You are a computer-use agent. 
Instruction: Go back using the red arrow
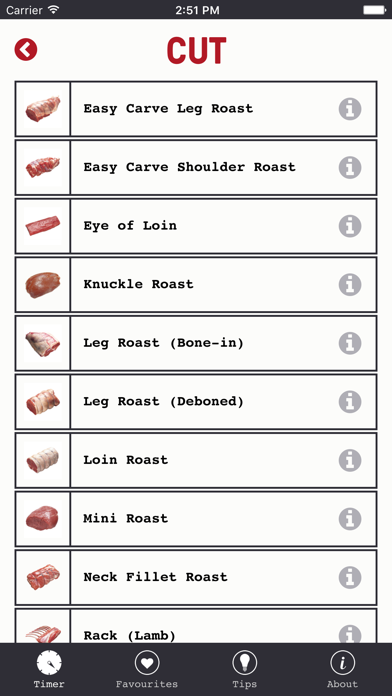point(26,50)
